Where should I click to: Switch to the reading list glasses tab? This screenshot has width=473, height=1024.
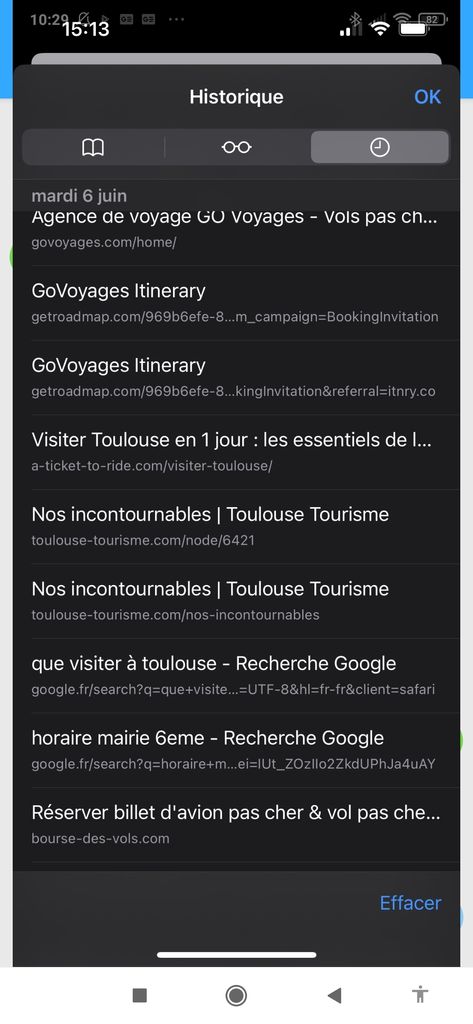[236, 148]
